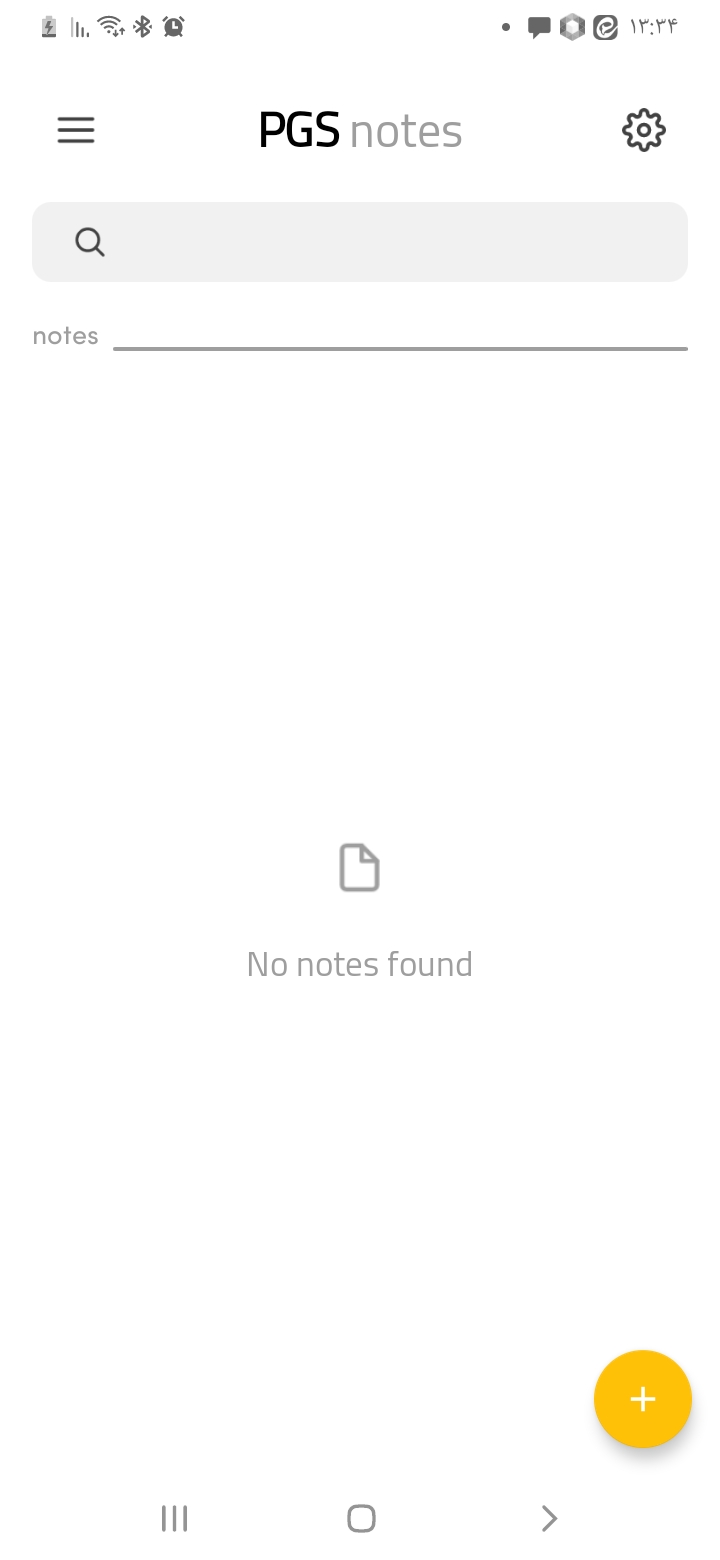
Task: Open the recent apps view
Action: (x=174, y=1518)
